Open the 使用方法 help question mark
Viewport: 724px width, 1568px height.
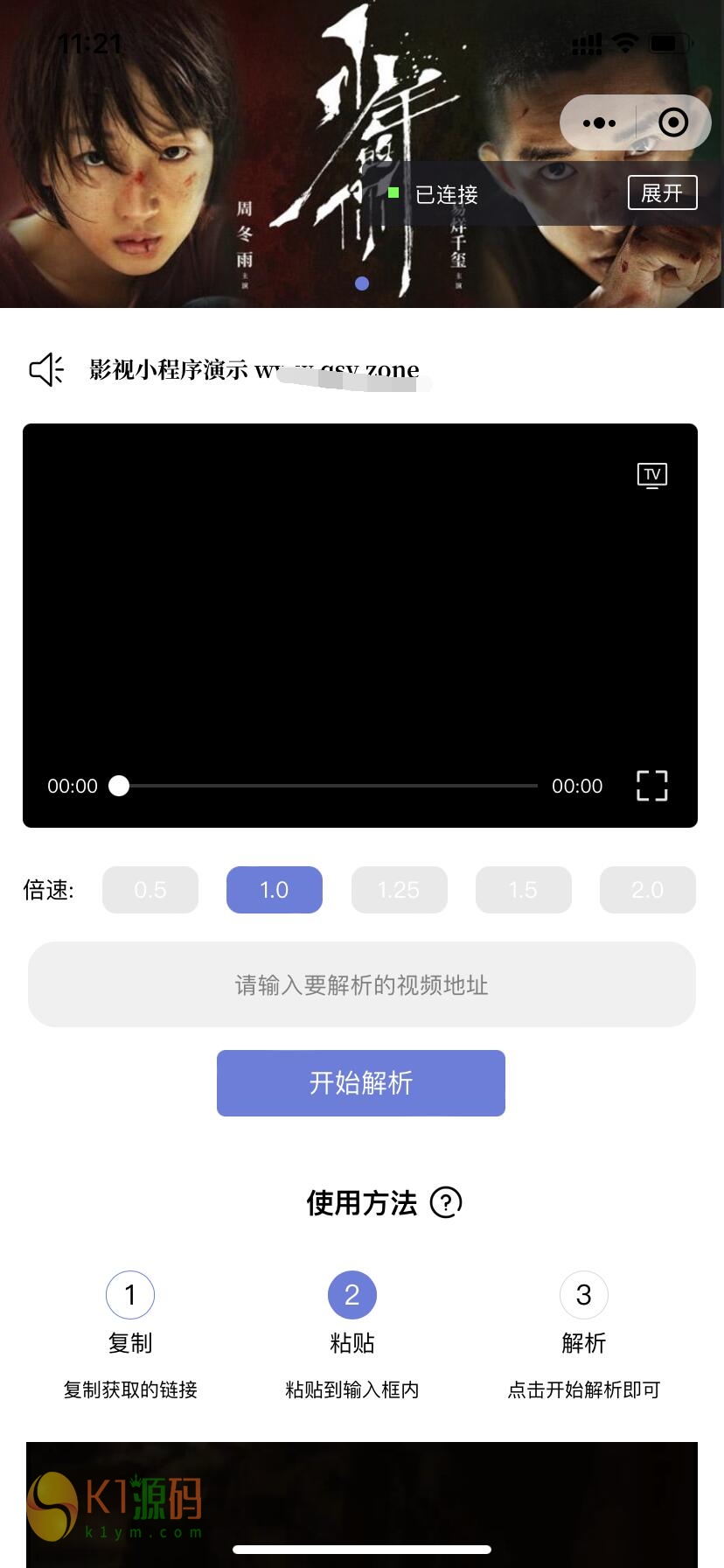click(446, 1202)
